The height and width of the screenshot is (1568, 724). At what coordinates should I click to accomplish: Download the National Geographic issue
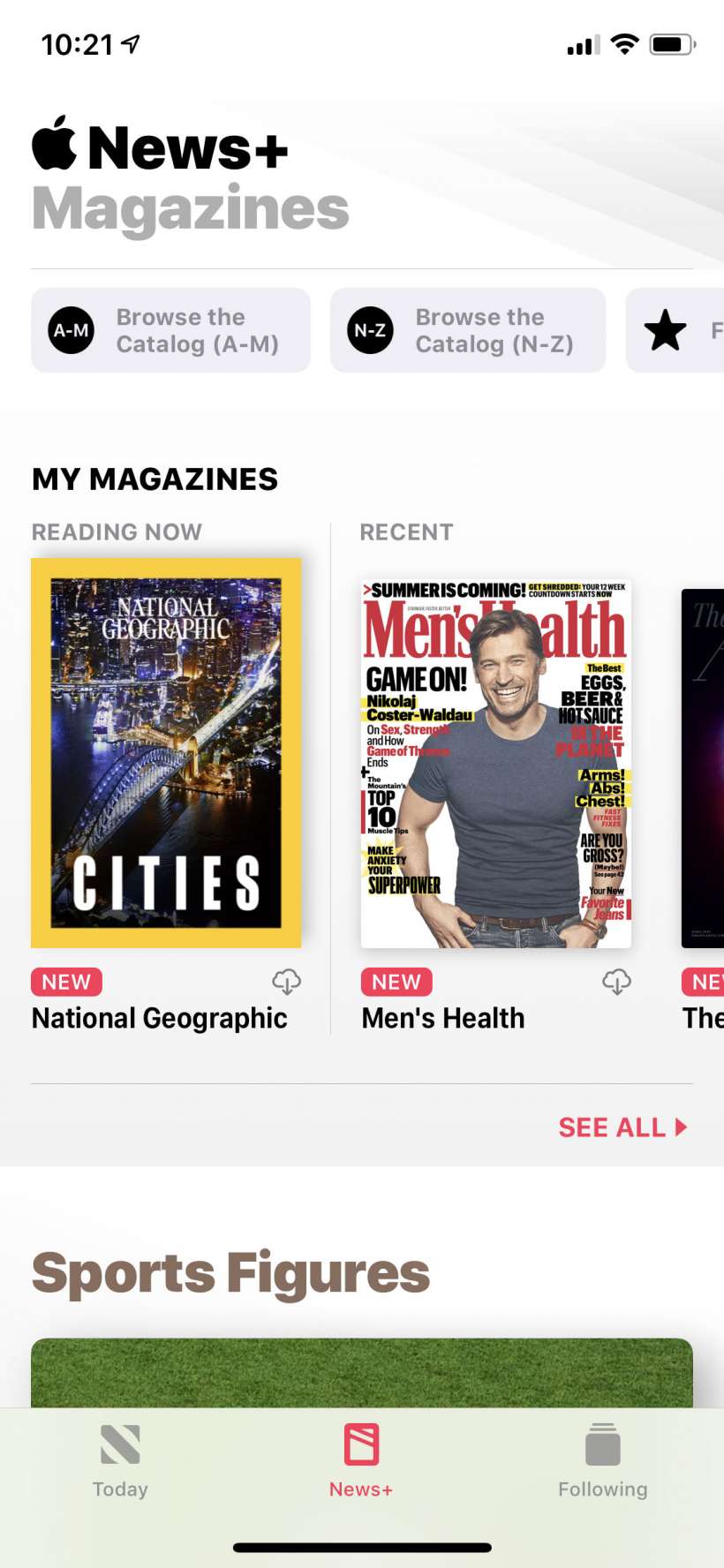(286, 982)
